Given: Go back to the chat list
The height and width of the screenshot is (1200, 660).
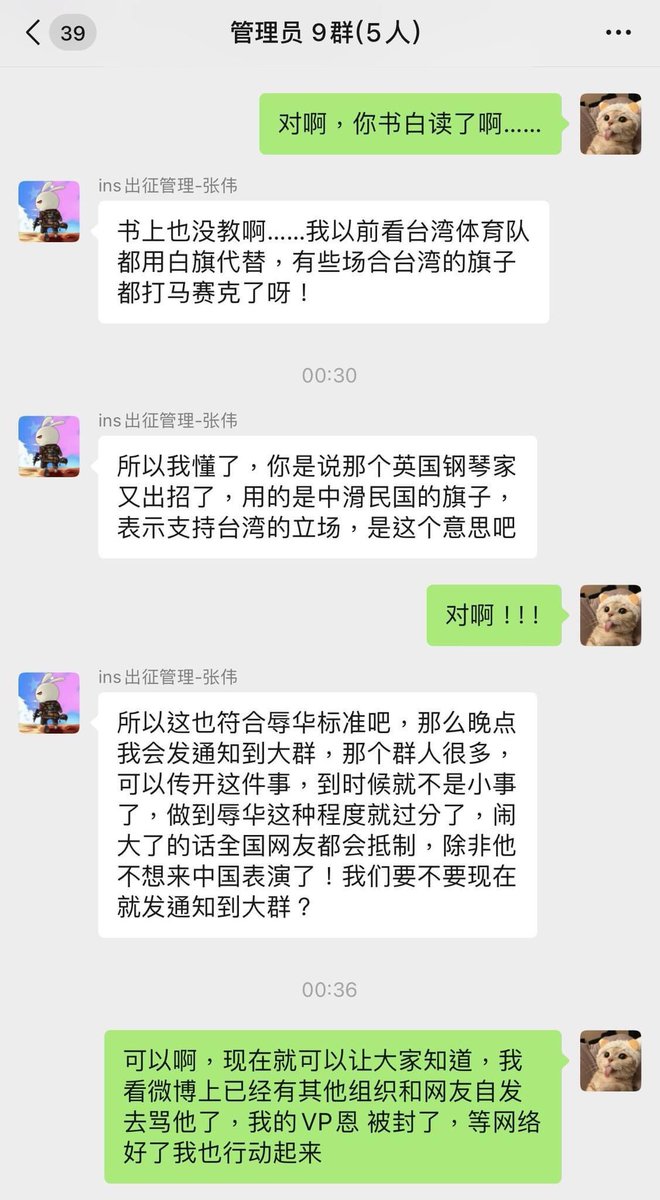Looking at the screenshot, I should click(x=33, y=33).
